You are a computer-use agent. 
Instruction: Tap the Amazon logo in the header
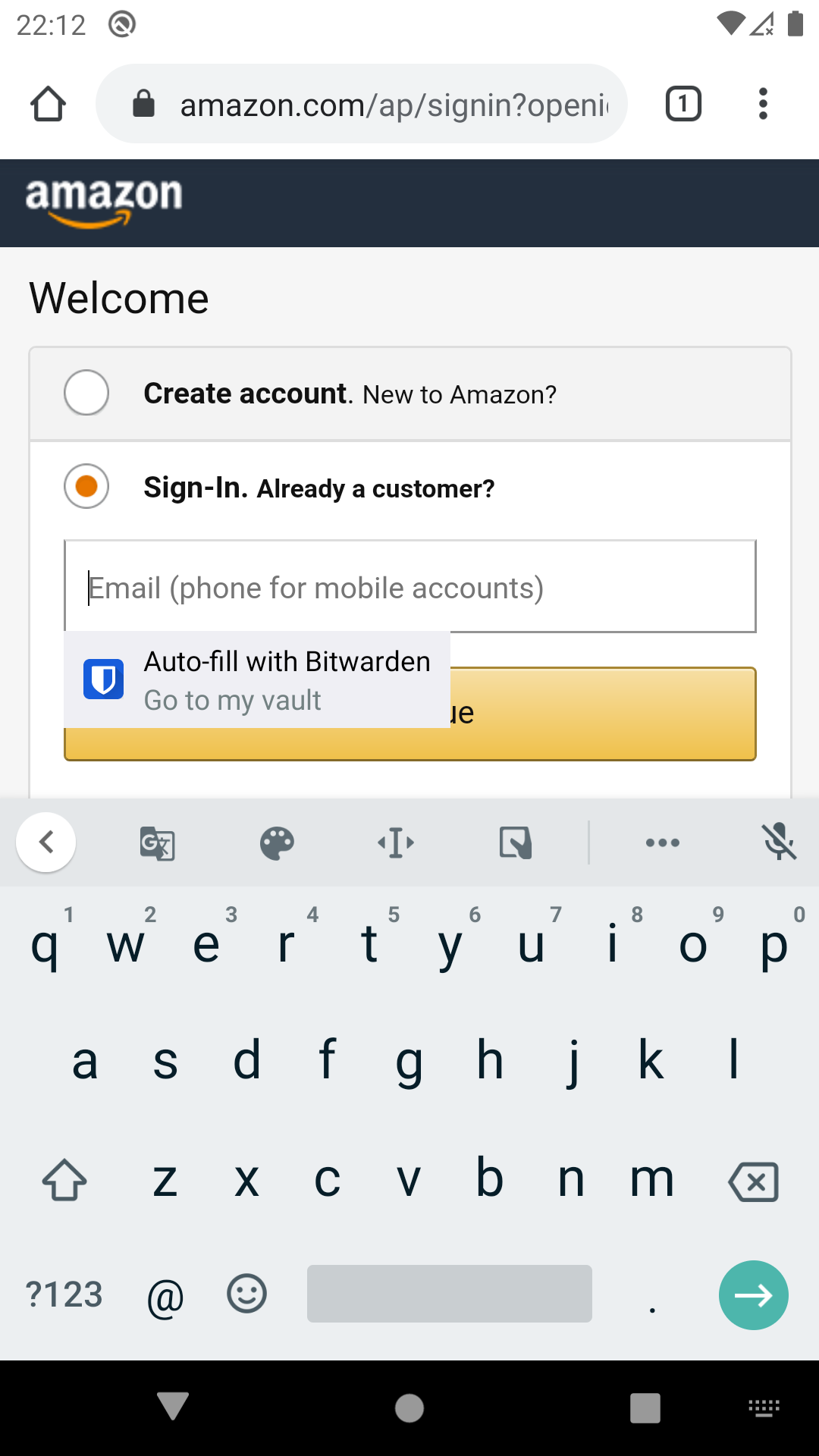pos(104,202)
